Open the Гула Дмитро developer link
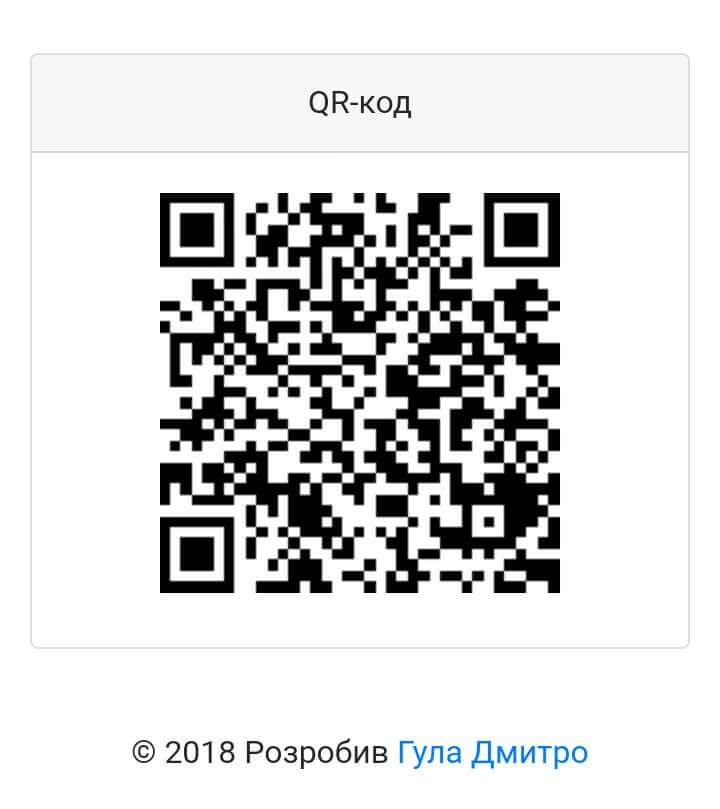Screen dimensions: 720x809 [x=492, y=752]
